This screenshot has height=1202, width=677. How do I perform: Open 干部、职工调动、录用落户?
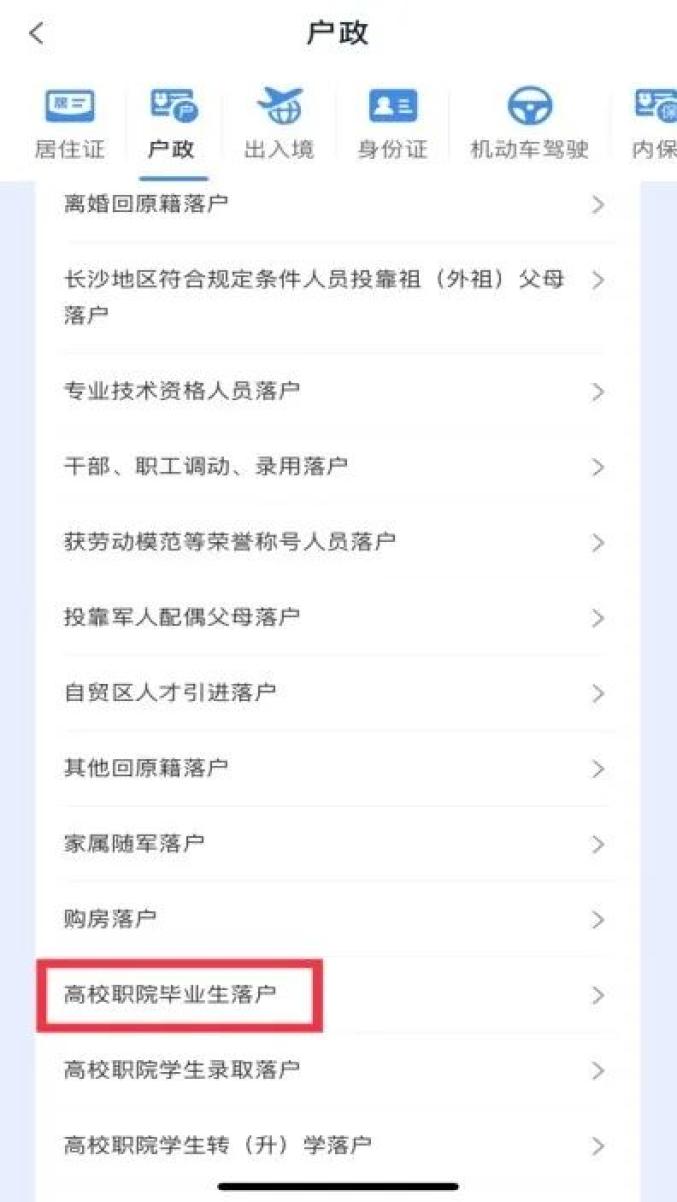[x=337, y=467]
